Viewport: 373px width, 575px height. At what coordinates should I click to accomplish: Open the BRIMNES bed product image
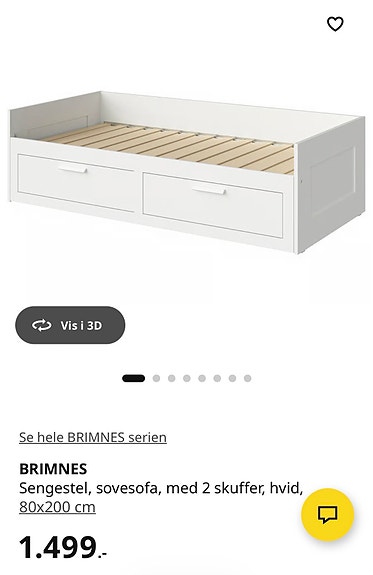pos(187,172)
